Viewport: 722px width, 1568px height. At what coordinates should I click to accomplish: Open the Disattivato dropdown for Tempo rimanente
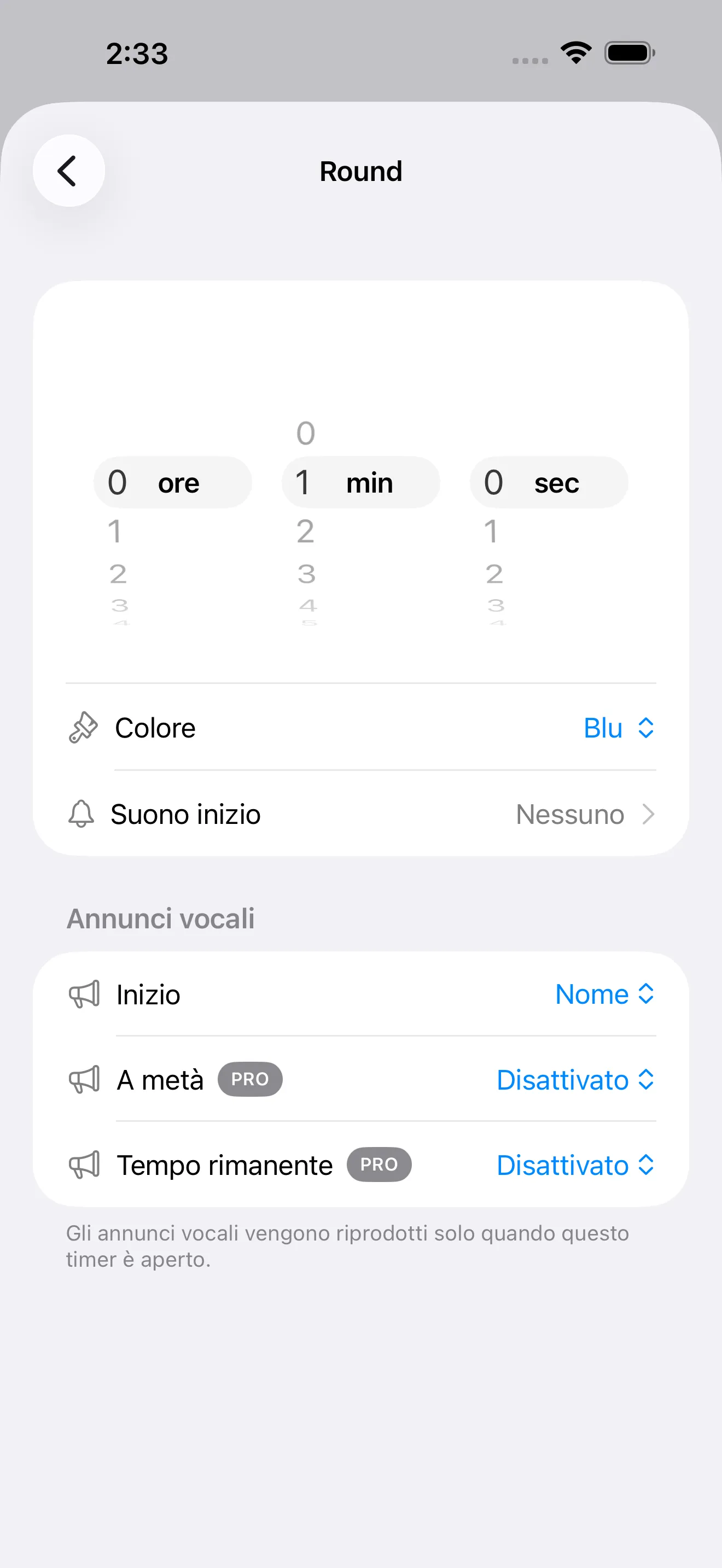[x=574, y=1165]
